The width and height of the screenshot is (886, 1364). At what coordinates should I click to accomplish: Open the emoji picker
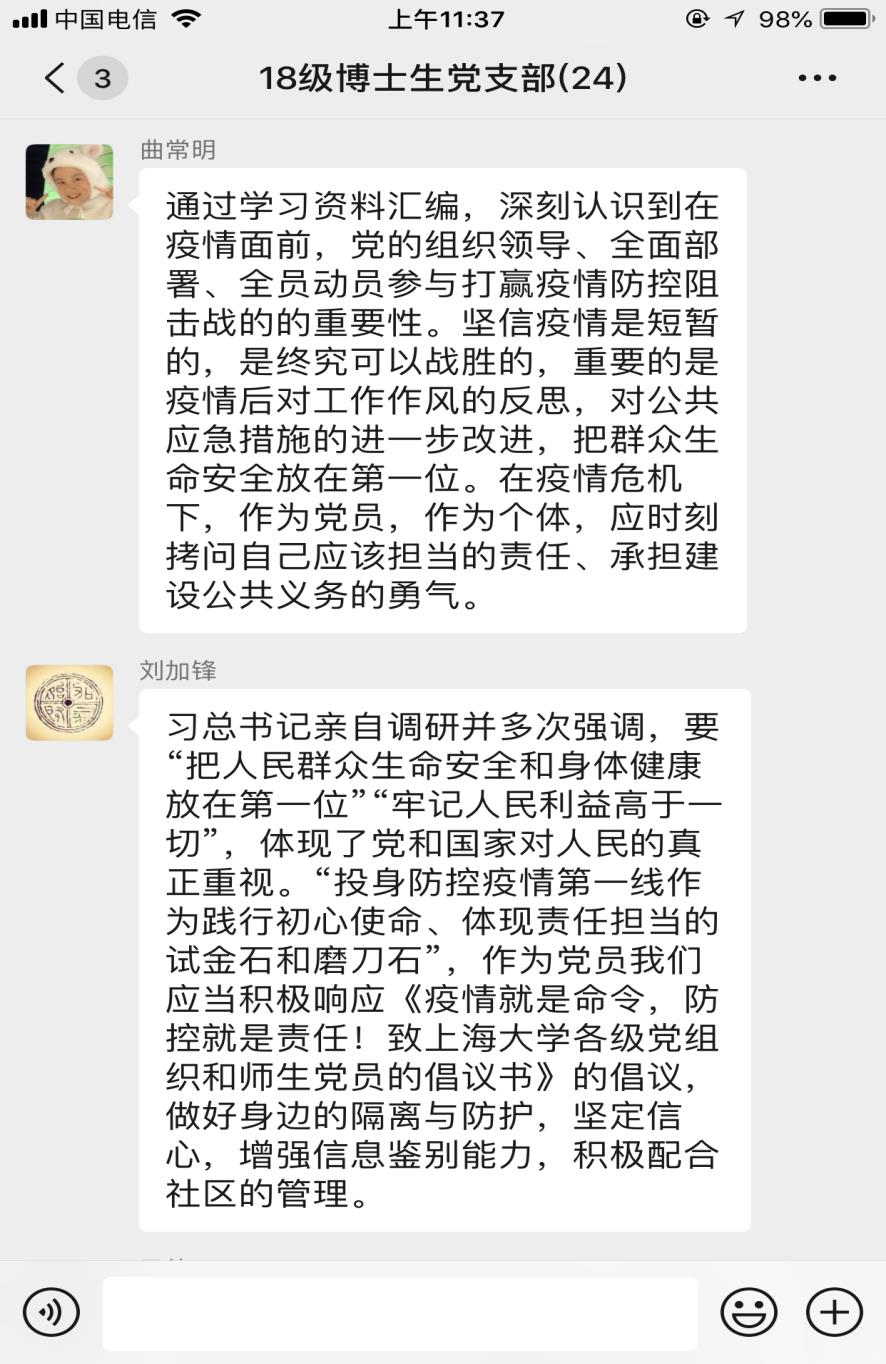click(x=748, y=1312)
